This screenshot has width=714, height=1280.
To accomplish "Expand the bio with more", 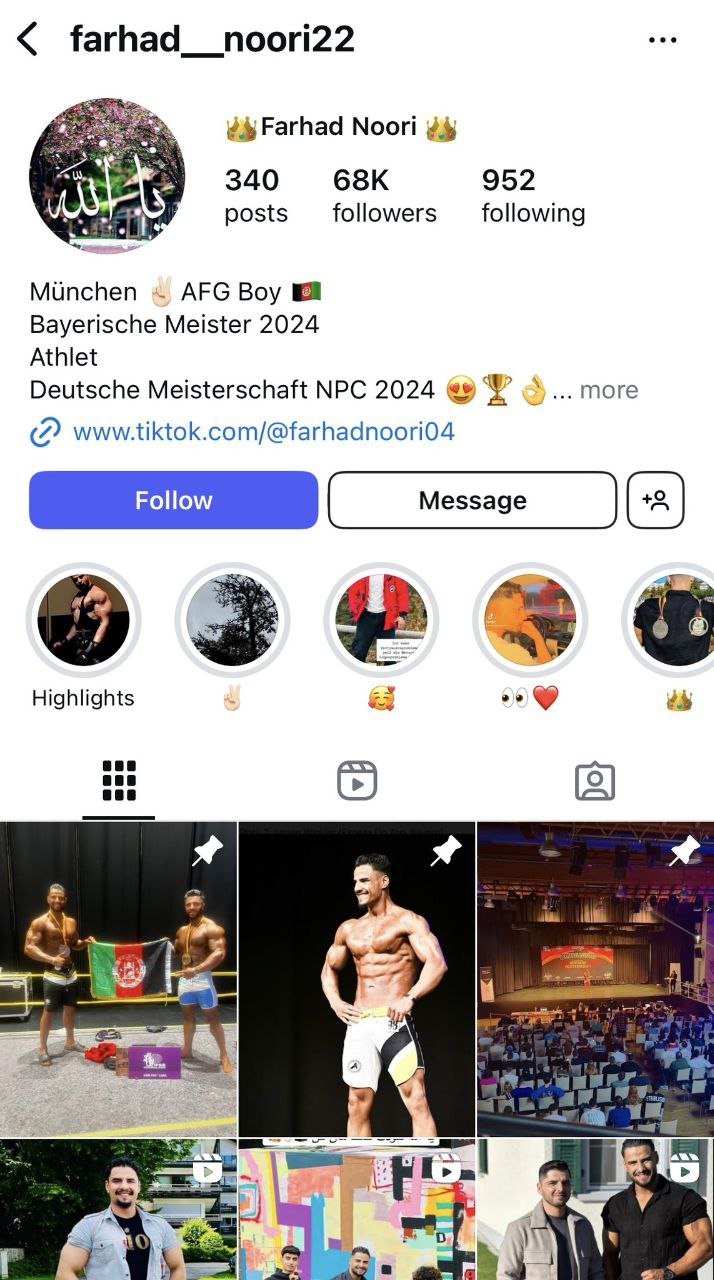I will [x=608, y=390].
